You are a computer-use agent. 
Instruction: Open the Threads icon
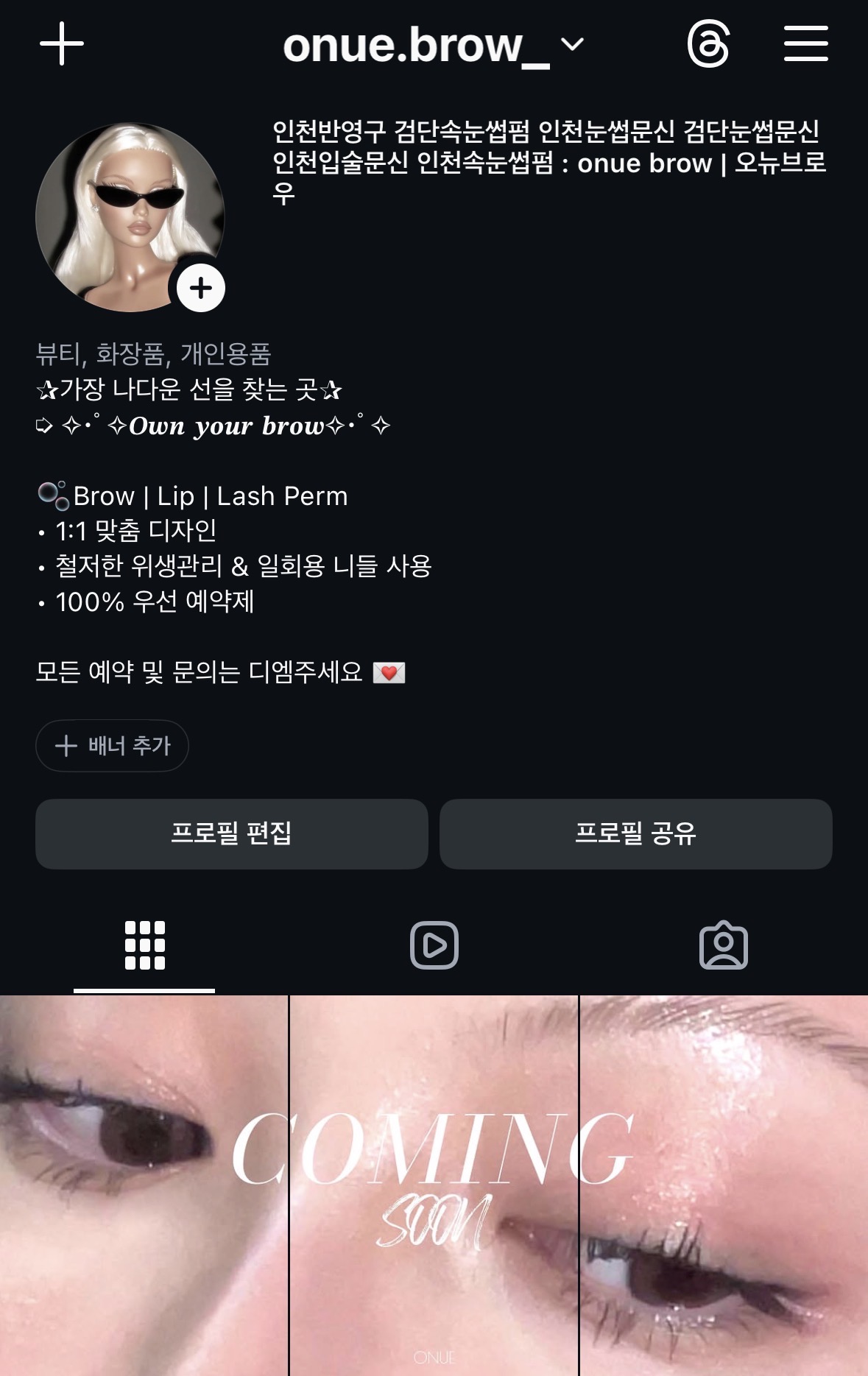point(708,44)
